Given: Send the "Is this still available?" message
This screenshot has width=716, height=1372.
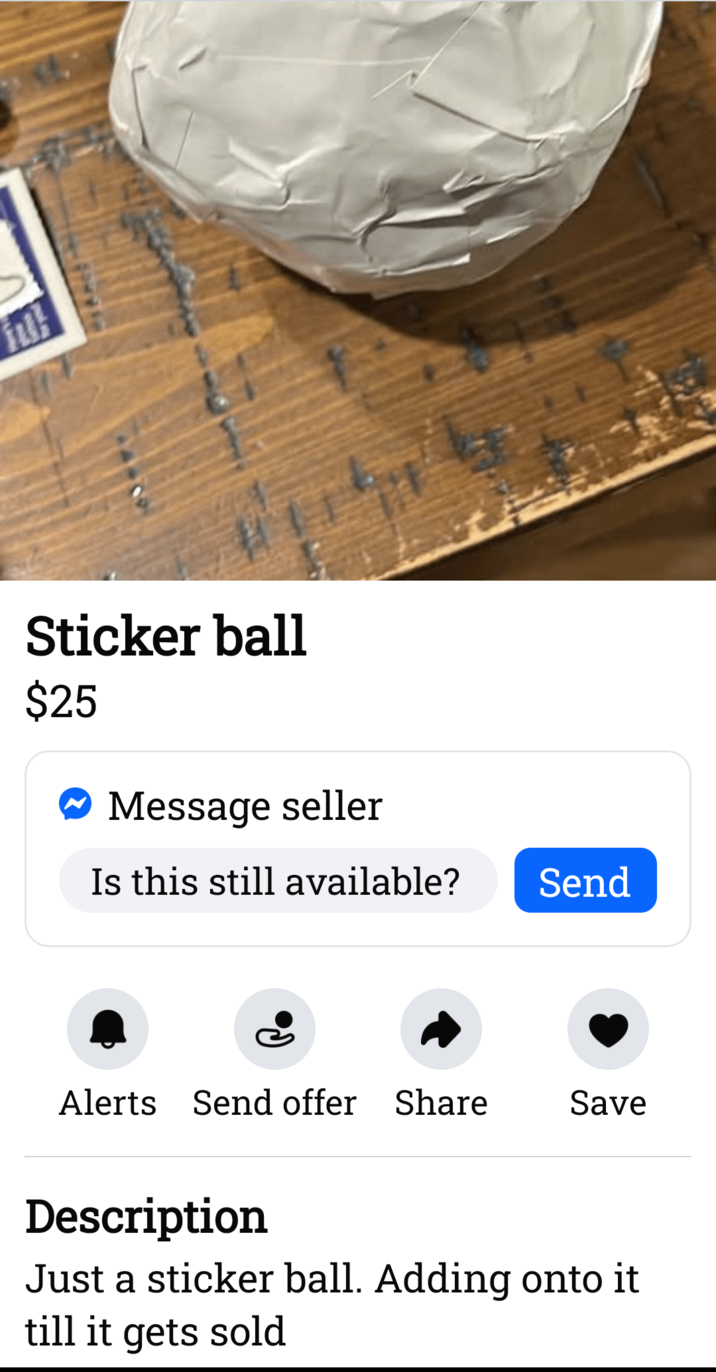Looking at the screenshot, I should [585, 880].
